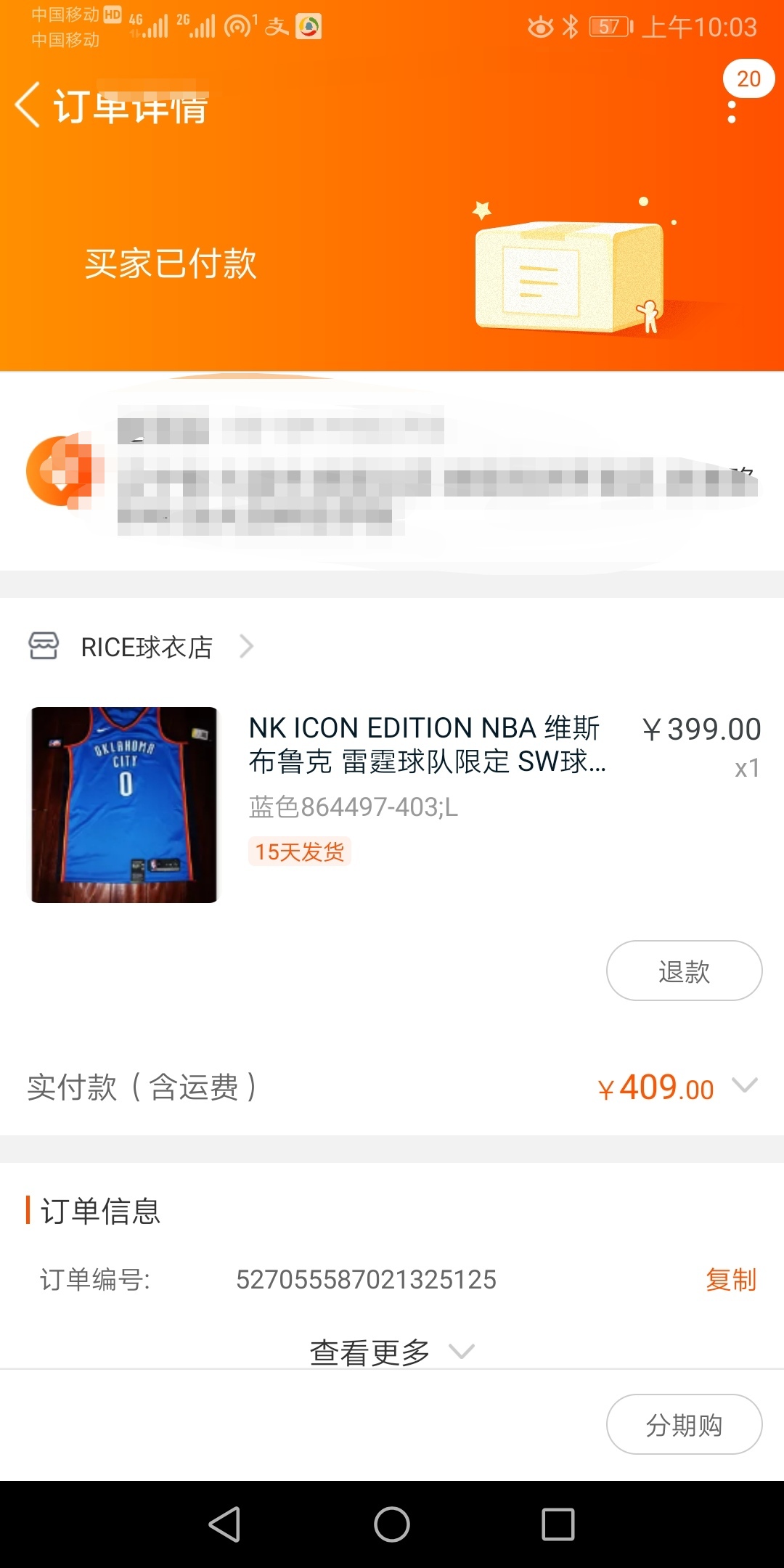Choose 分期购 installment purchase

point(684,1425)
